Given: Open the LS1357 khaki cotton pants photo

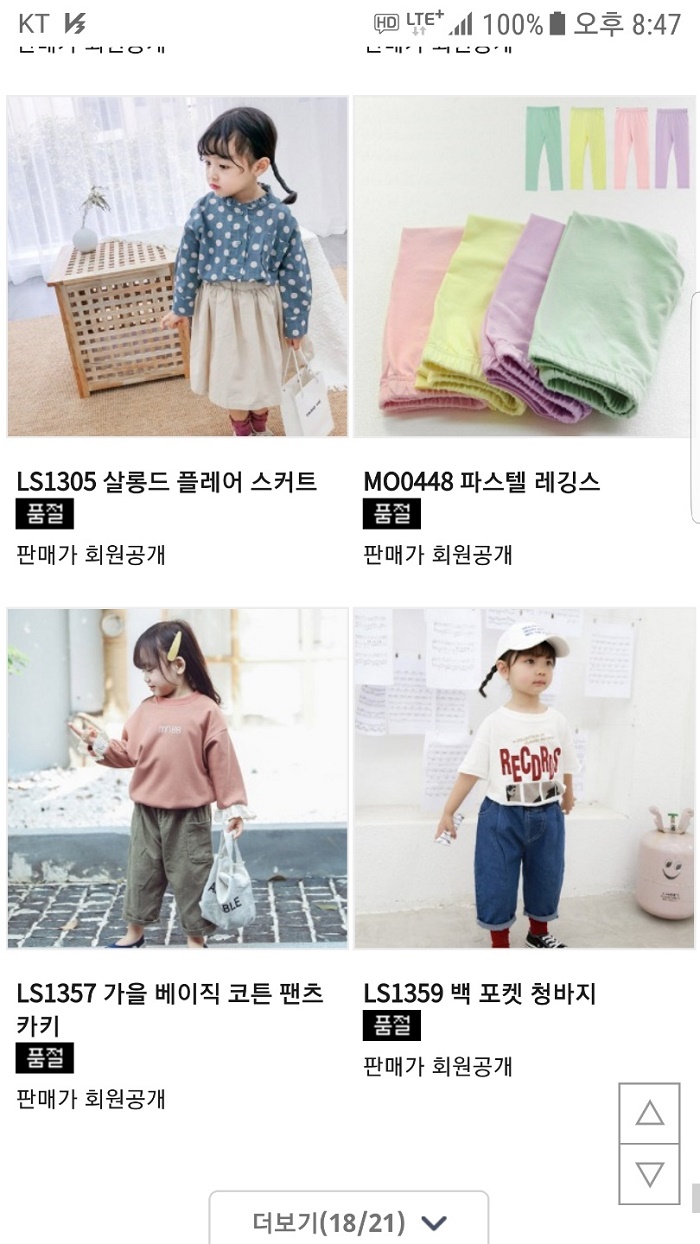Looking at the screenshot, I should click(x=178, y=778).
